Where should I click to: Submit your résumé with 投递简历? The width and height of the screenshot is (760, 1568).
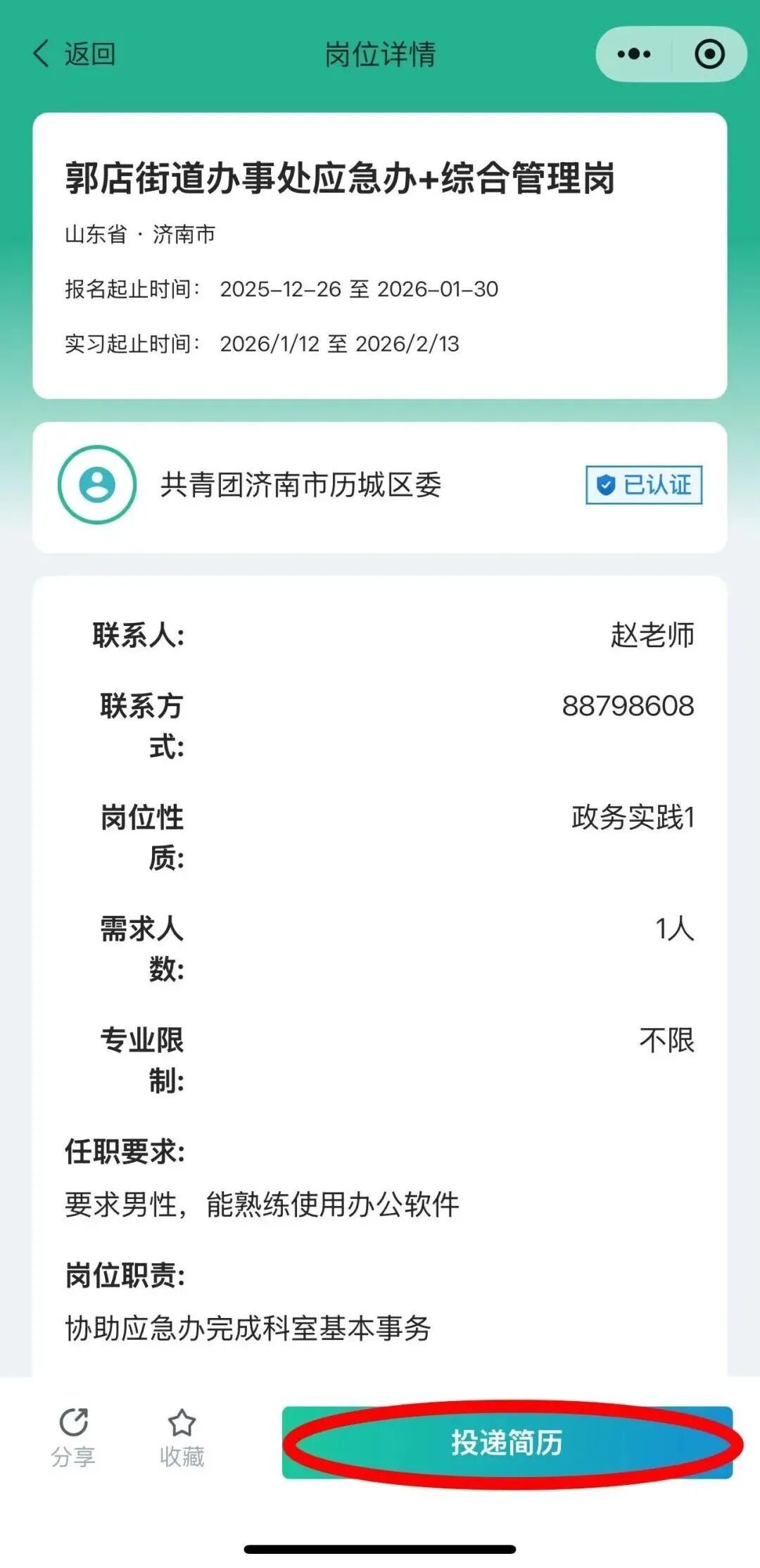point(507,1442)
